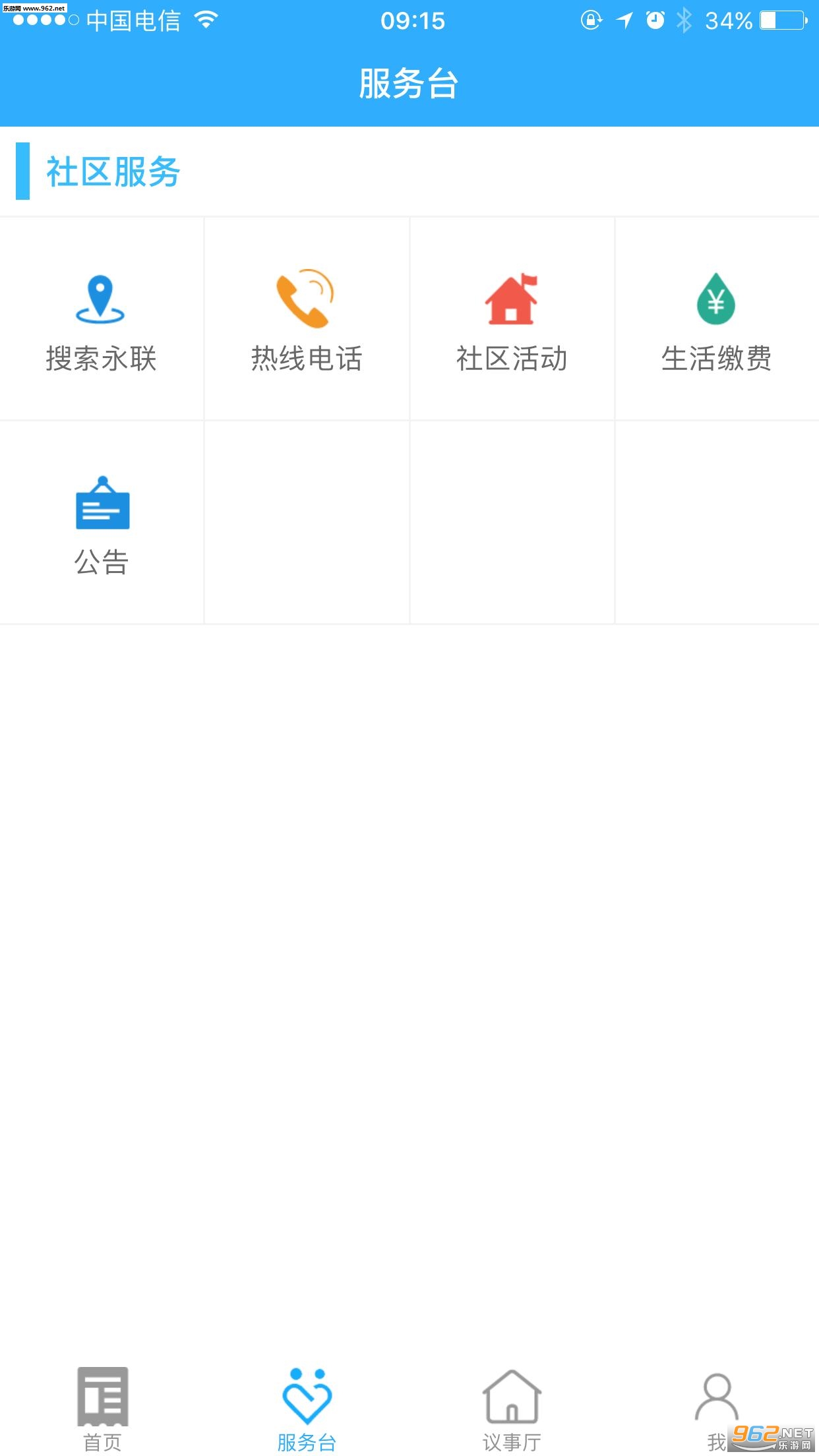This screenshot has width=819, height=1456.
Task: Open the 热线电话 hotline
Action: [x=307, y=319]
